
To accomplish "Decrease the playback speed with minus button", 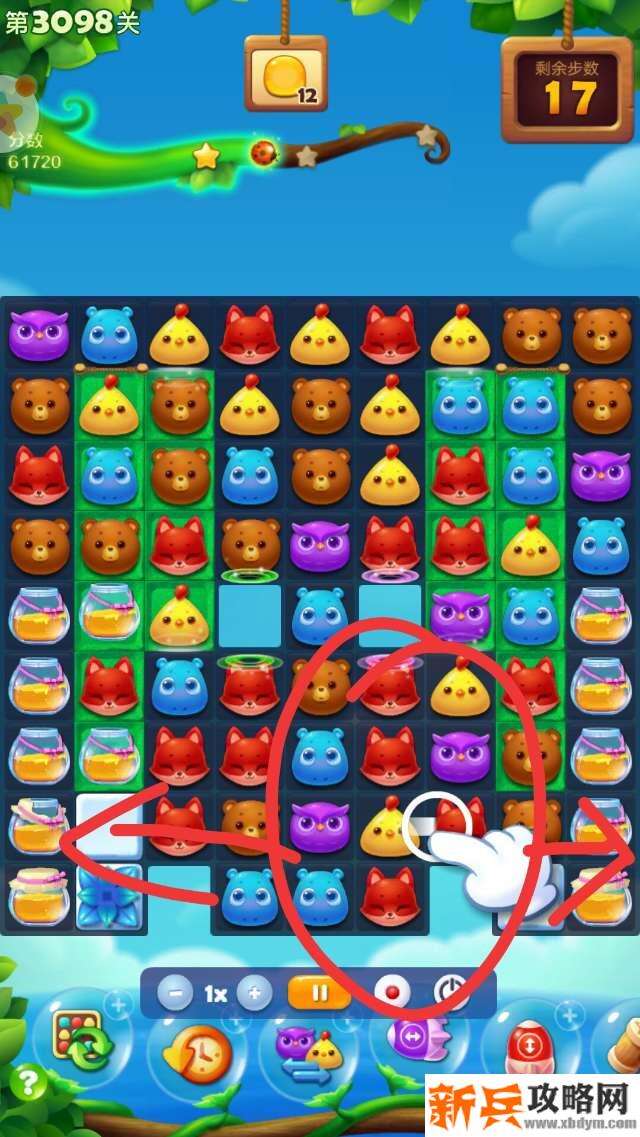I will tap(176, 994).
